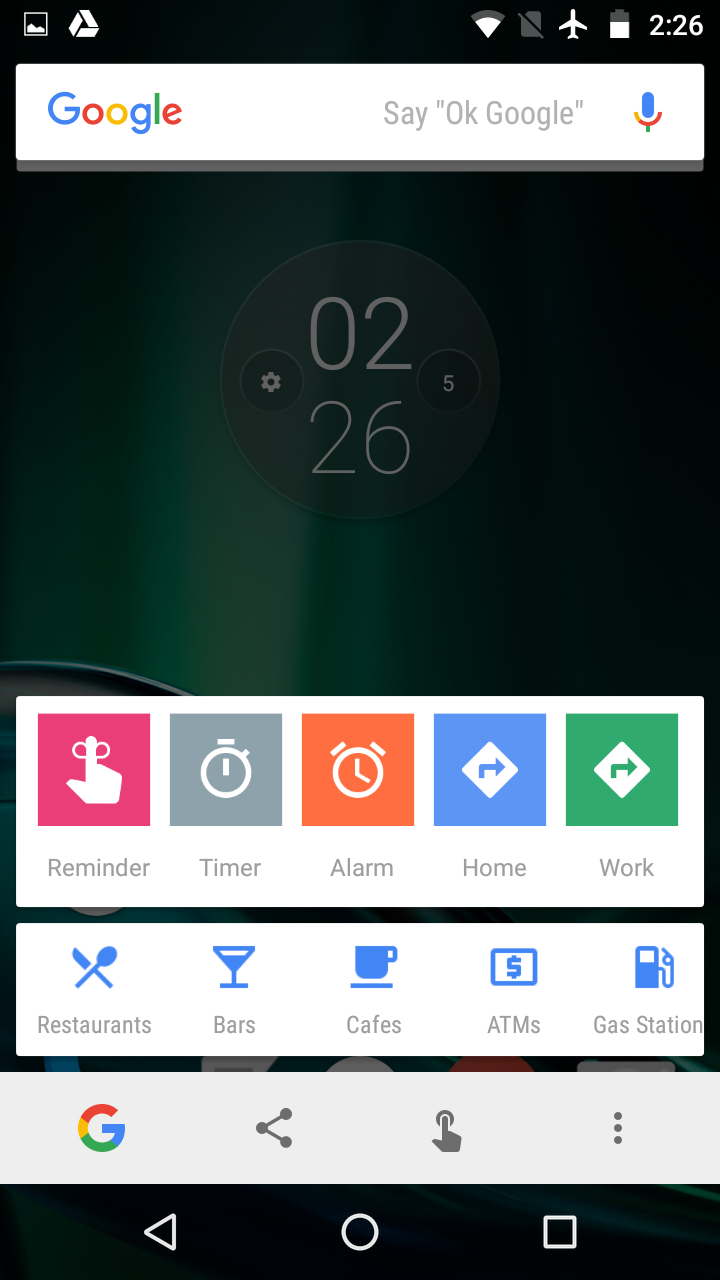Tap the Google search bar
720x1280 pixels.
(x=360, y=112)
